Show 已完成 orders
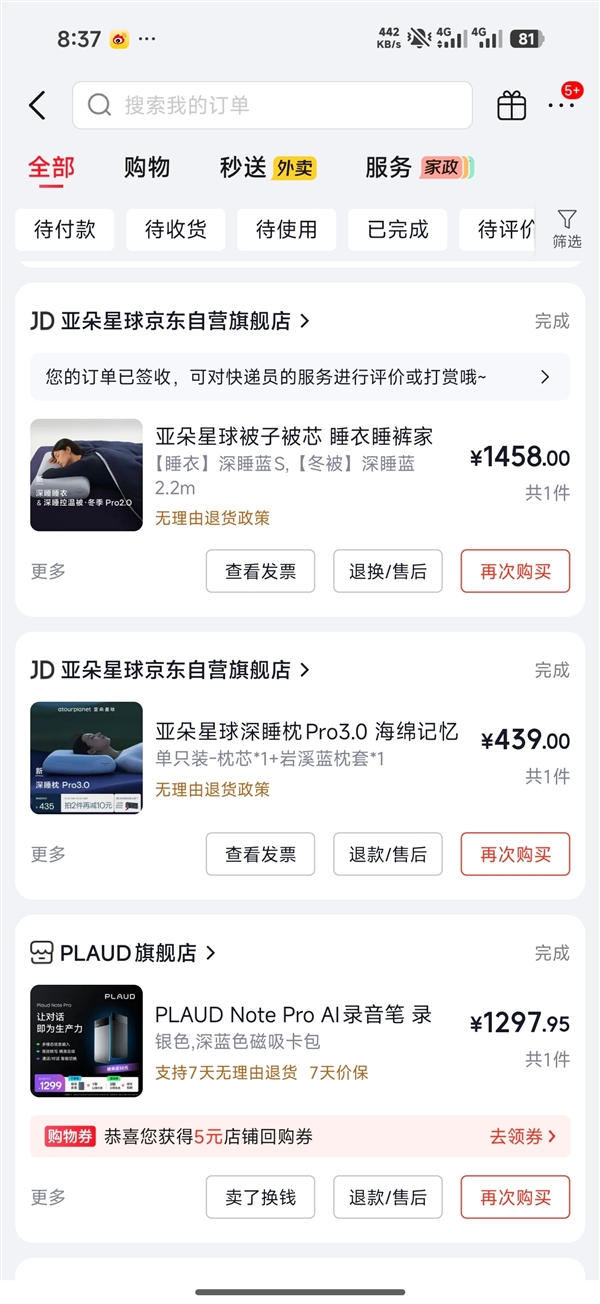600x1304 pixels. (x=398, y=230)
